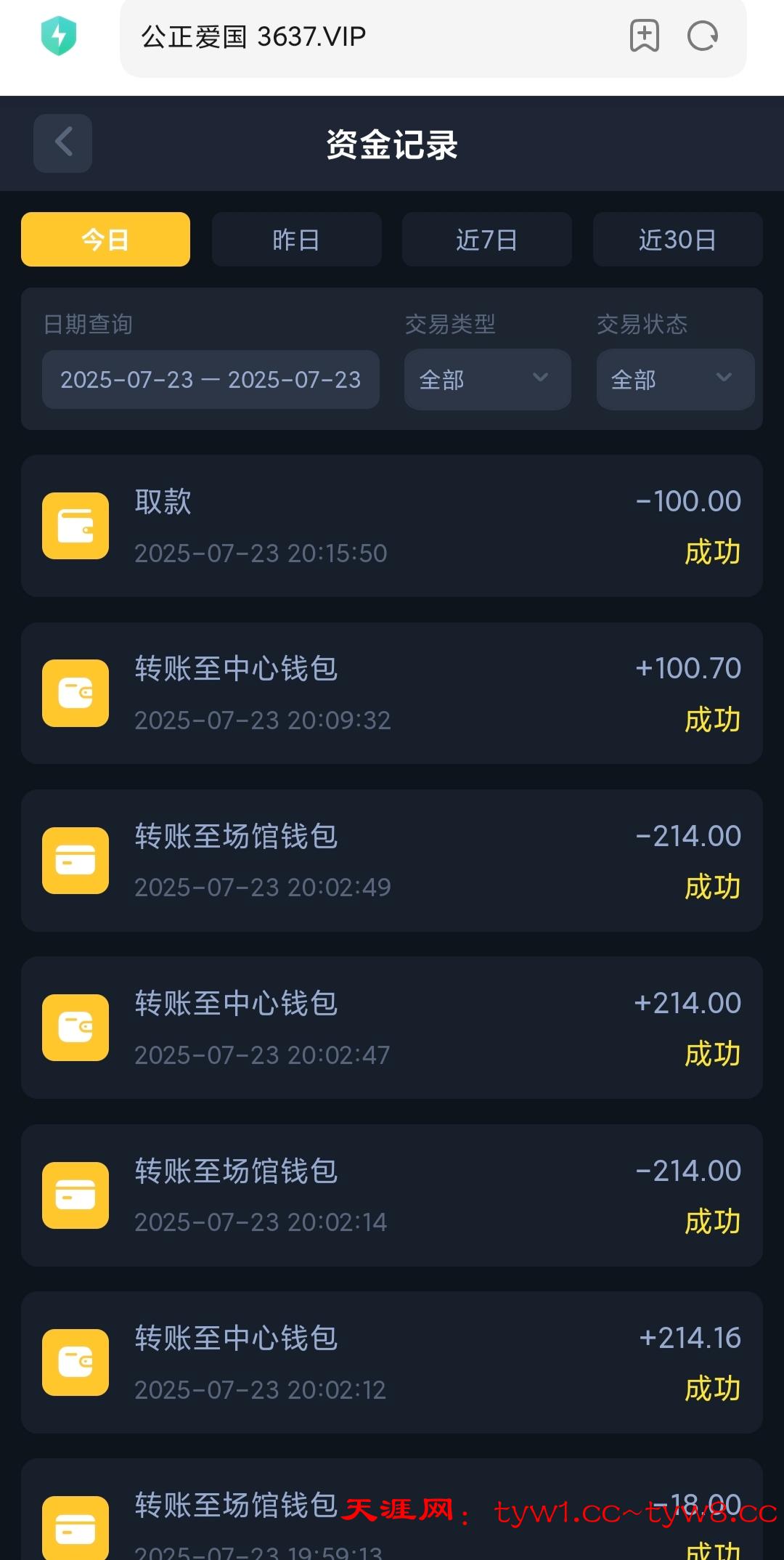Bookmark this page in browser
Screen dimensions: 784x1560
pos(644,36)
